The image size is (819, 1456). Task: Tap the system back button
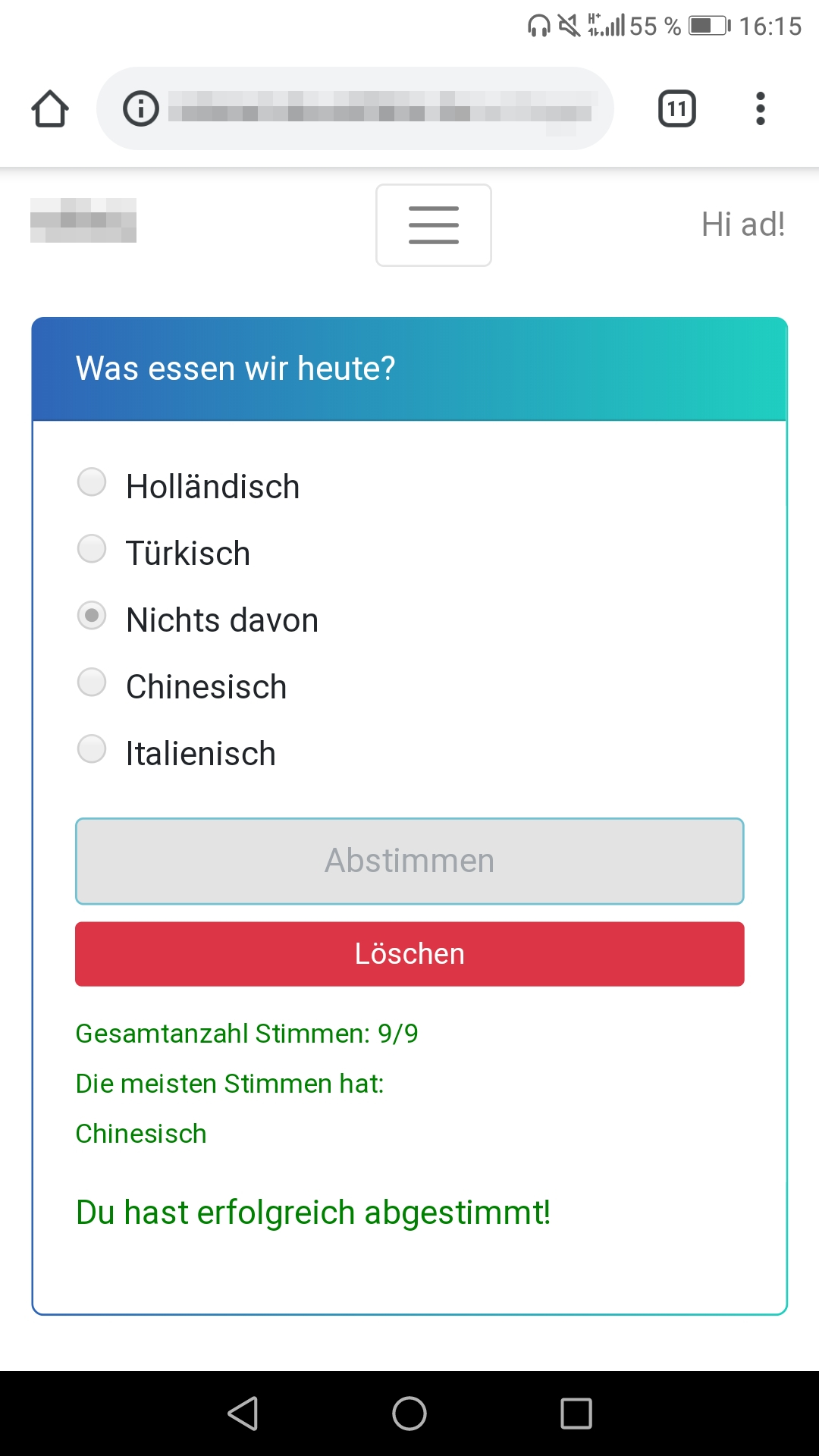coord(243,1414)
